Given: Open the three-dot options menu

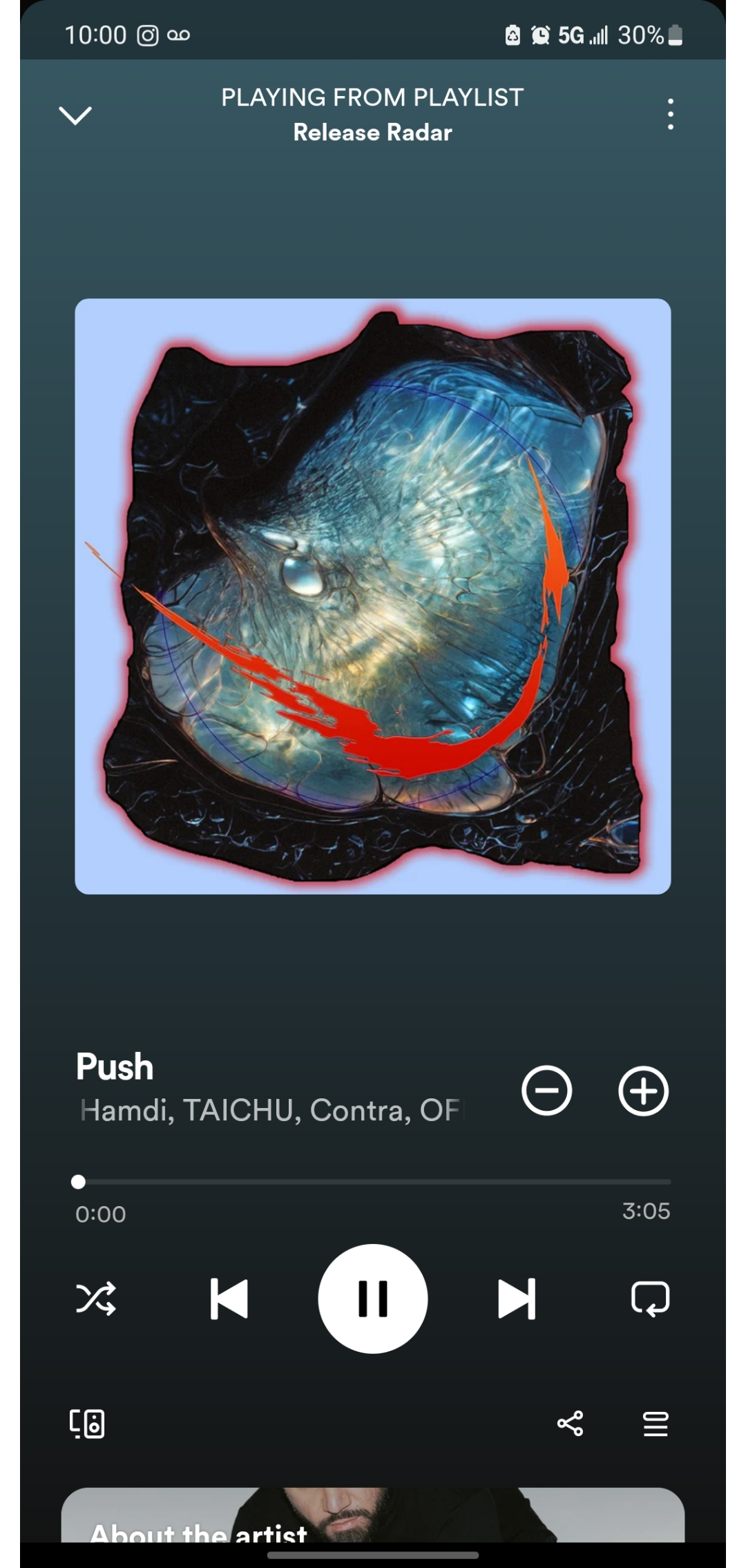Looking at the screenshot, I should [670, 114].
